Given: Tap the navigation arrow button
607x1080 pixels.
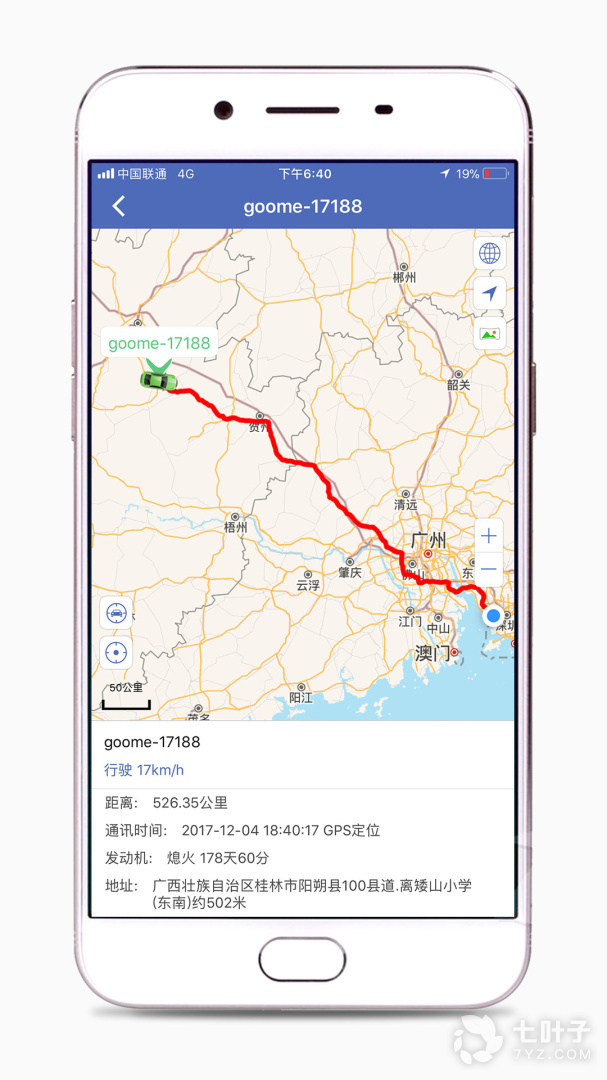Looking at the screenshot, I should [489, 294].
